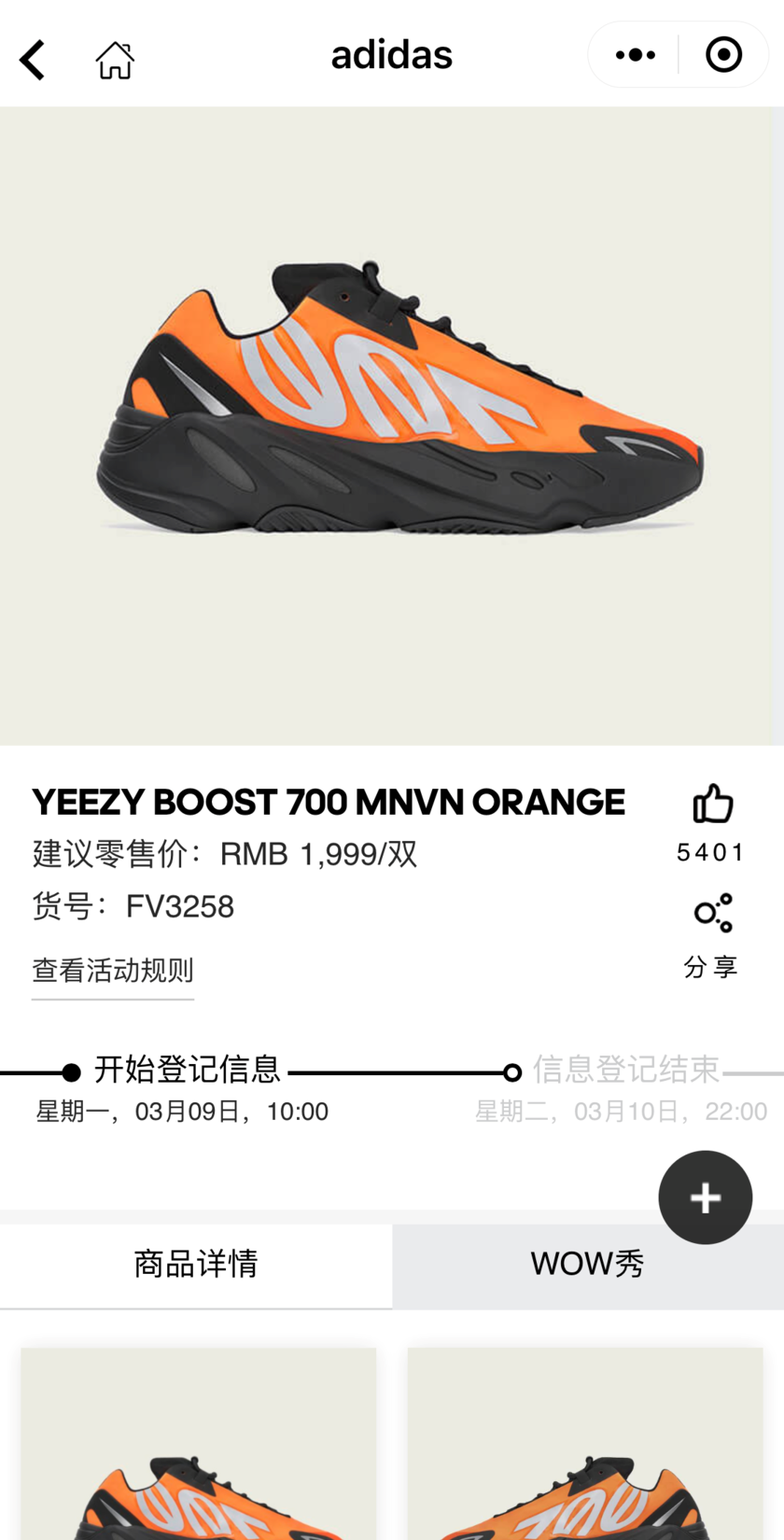
Task: Expand the WOW秀 gallery section
Action: [x=587, y=1263]
